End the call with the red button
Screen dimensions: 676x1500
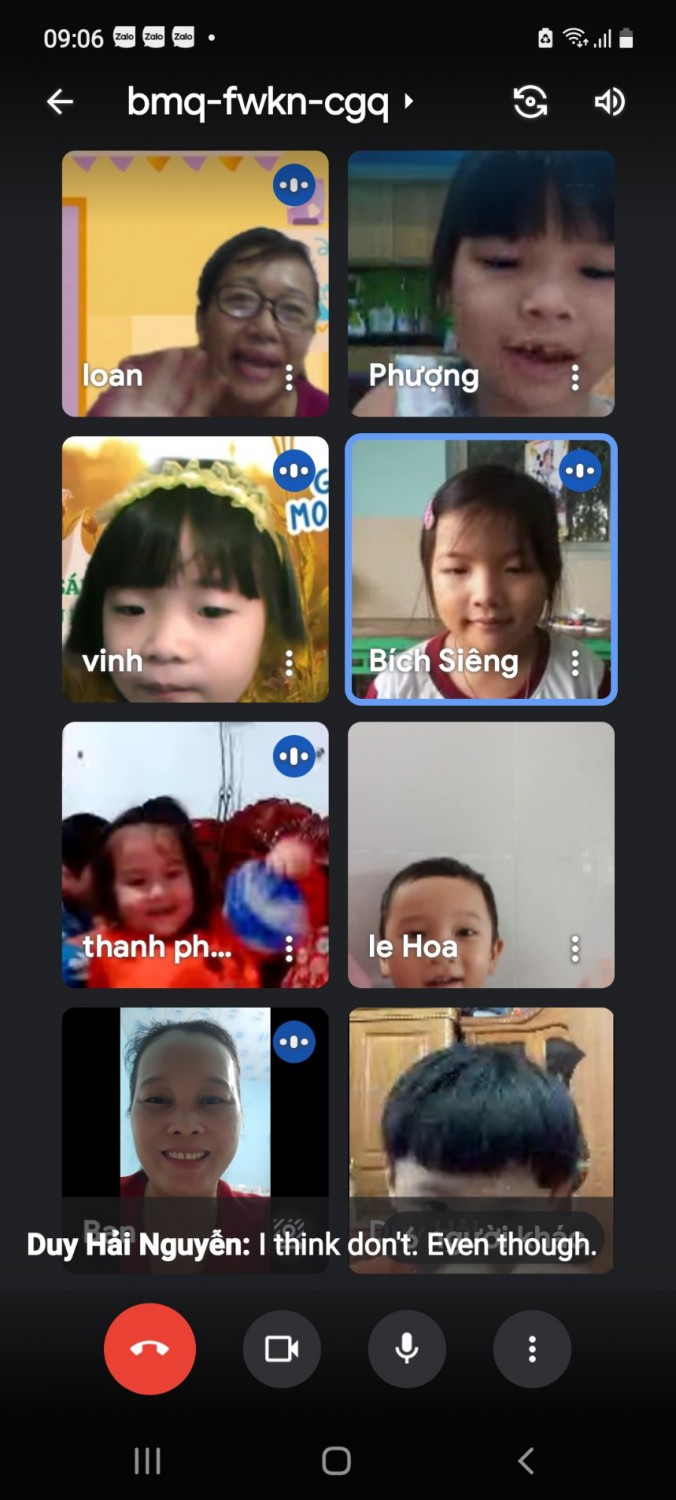pyautogui.click(x=150, y=1349)
